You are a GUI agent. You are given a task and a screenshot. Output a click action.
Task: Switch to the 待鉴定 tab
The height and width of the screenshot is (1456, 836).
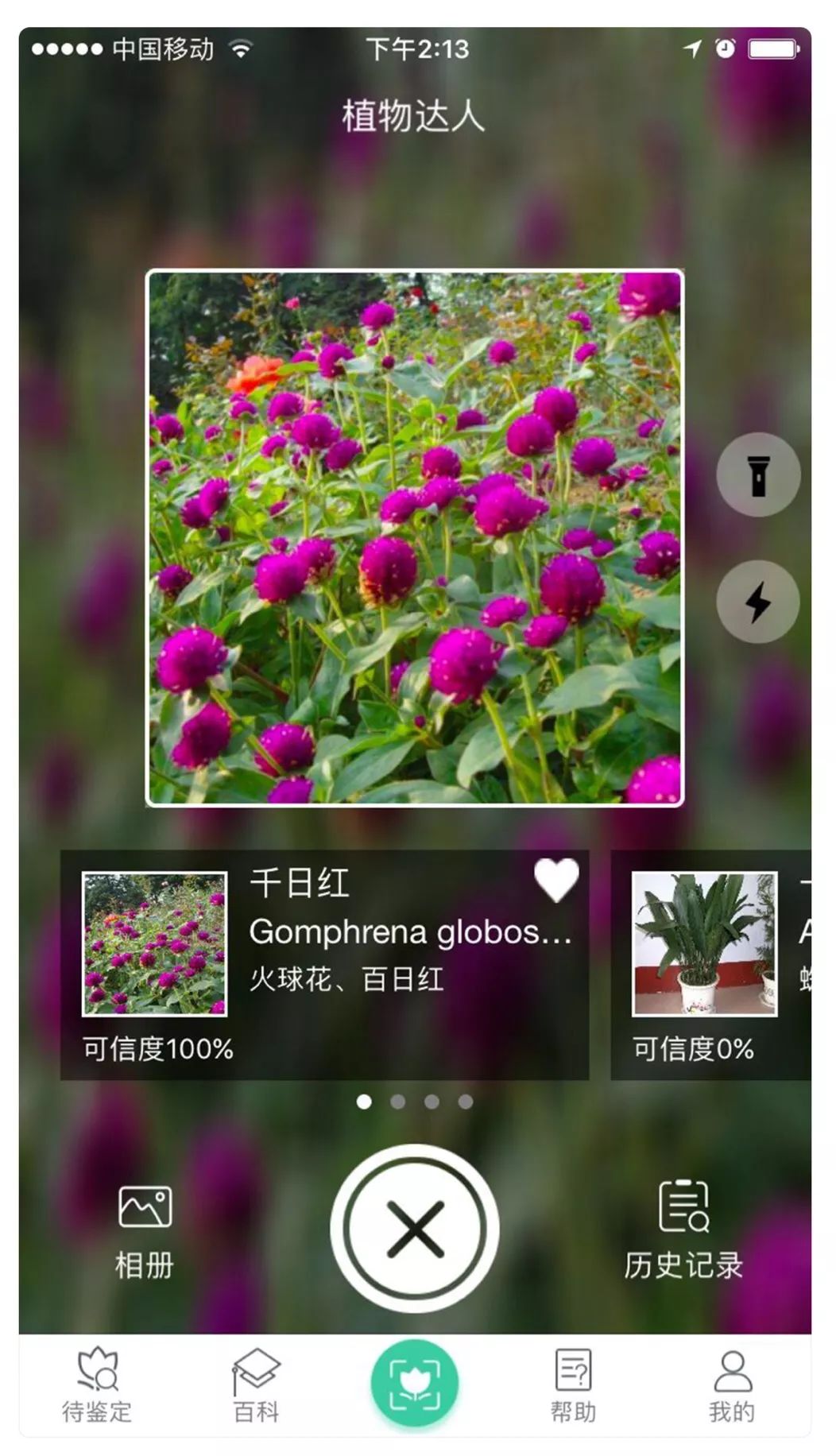(x=97, y=1385)
